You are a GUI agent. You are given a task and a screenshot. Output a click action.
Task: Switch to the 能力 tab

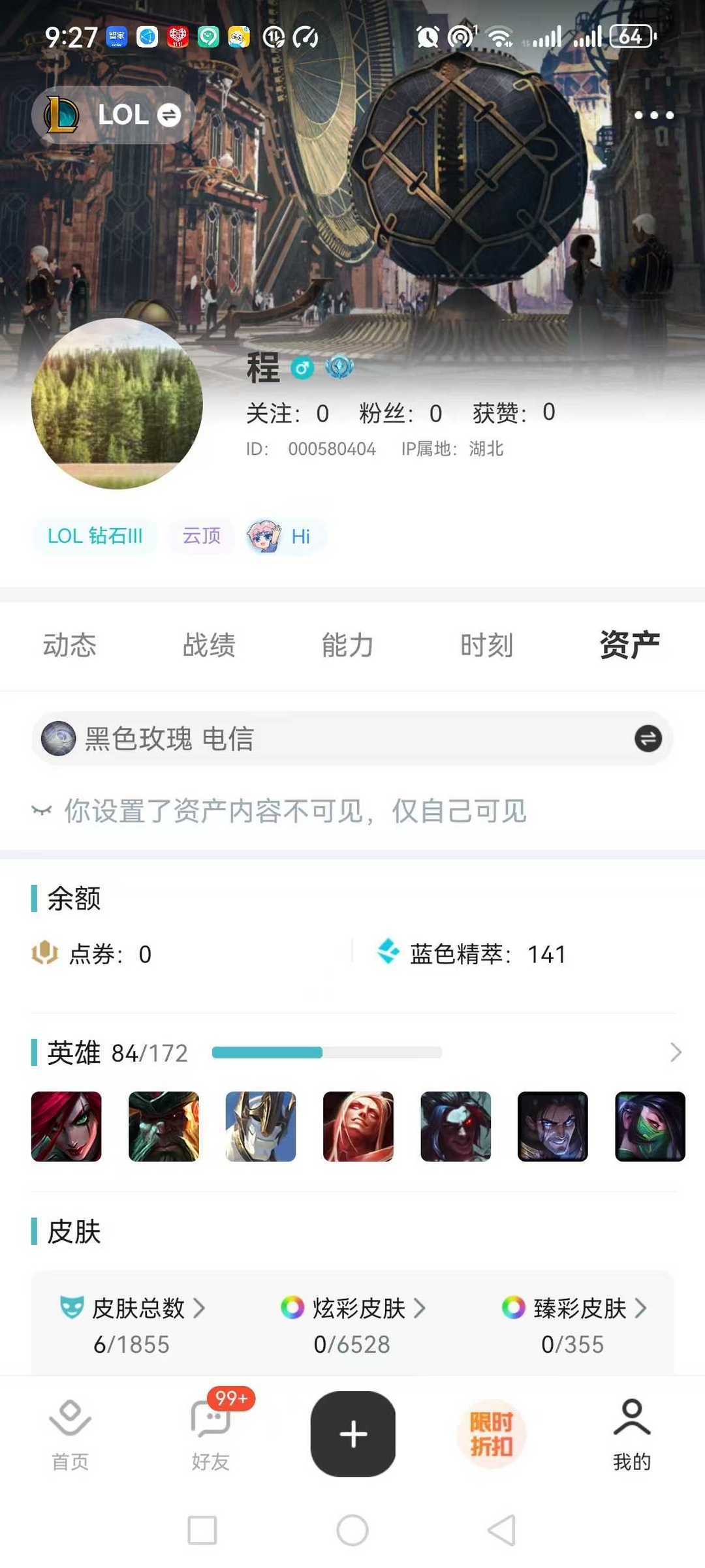click(348, 645)
